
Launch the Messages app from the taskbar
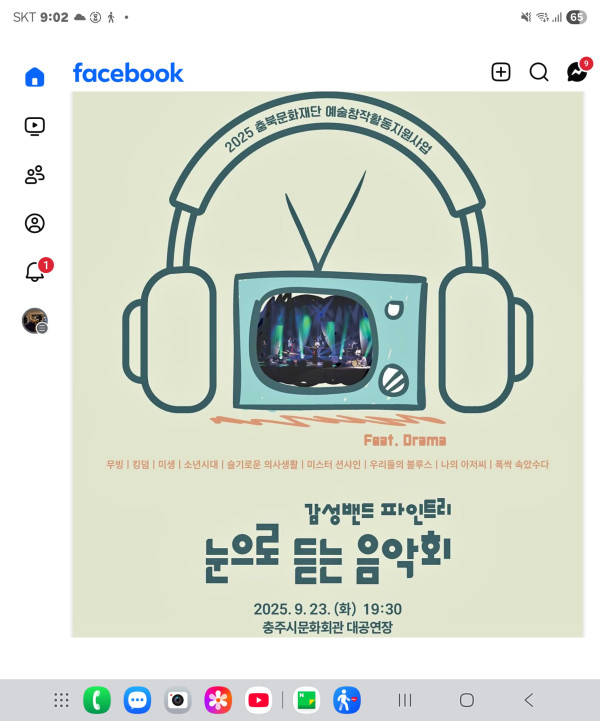point(137,700)
